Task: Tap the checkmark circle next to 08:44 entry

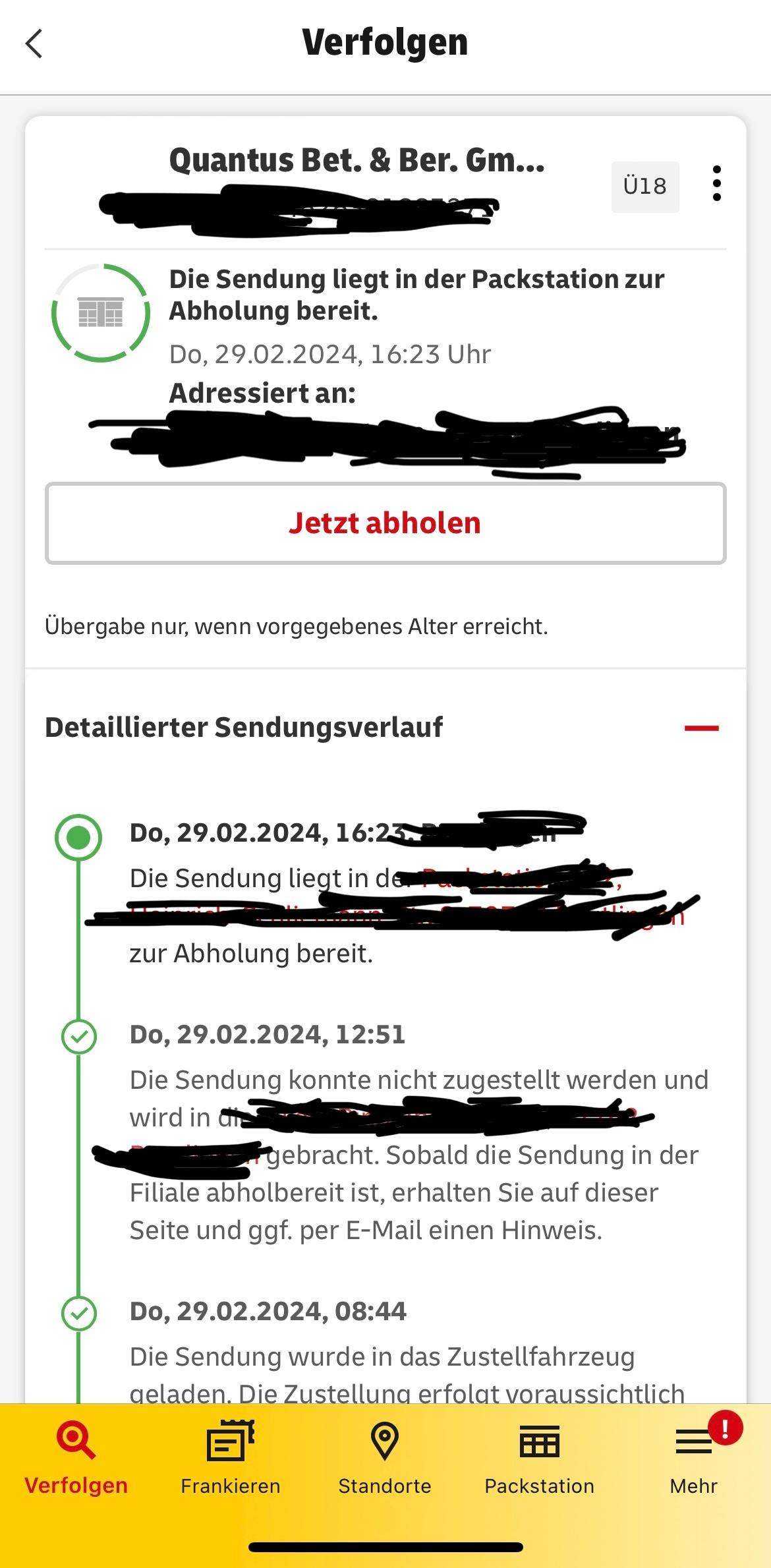Action: coord(78,1313)
